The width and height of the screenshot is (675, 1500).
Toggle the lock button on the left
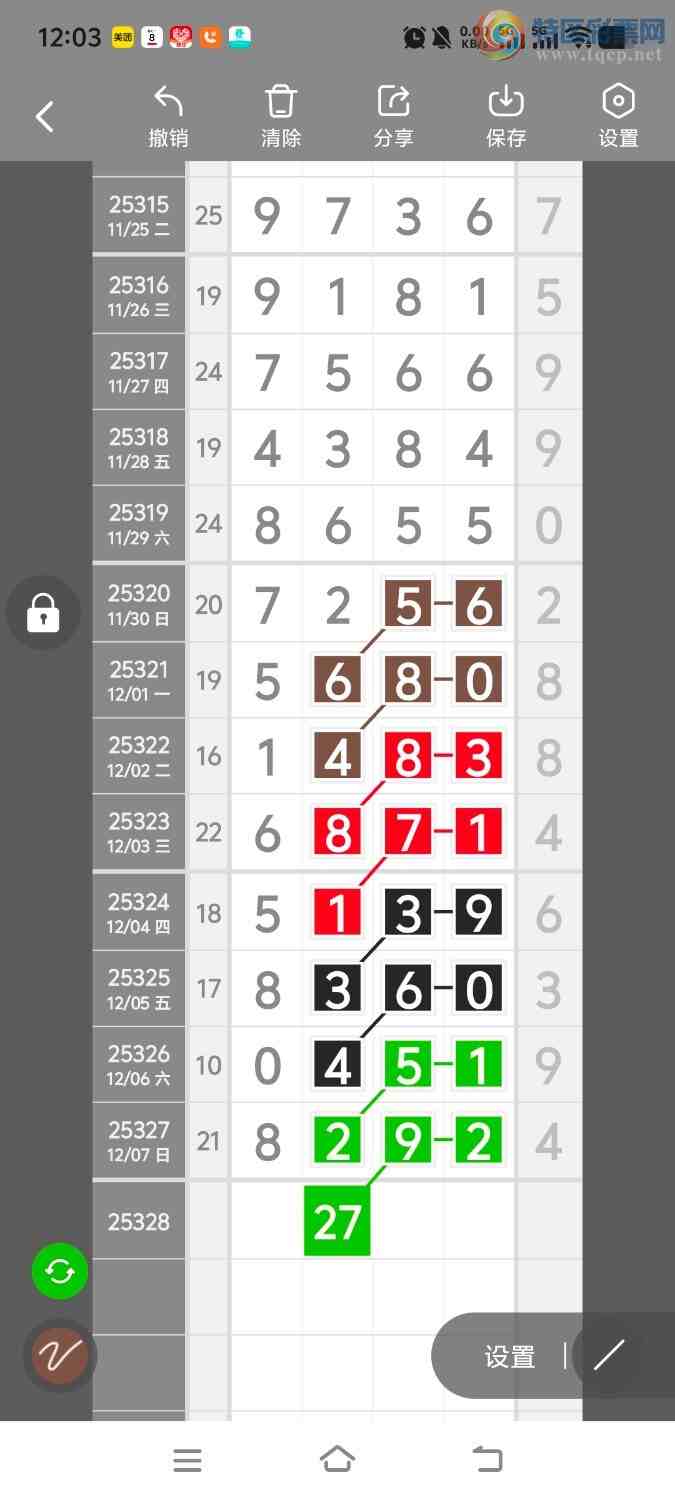[42, 613]
